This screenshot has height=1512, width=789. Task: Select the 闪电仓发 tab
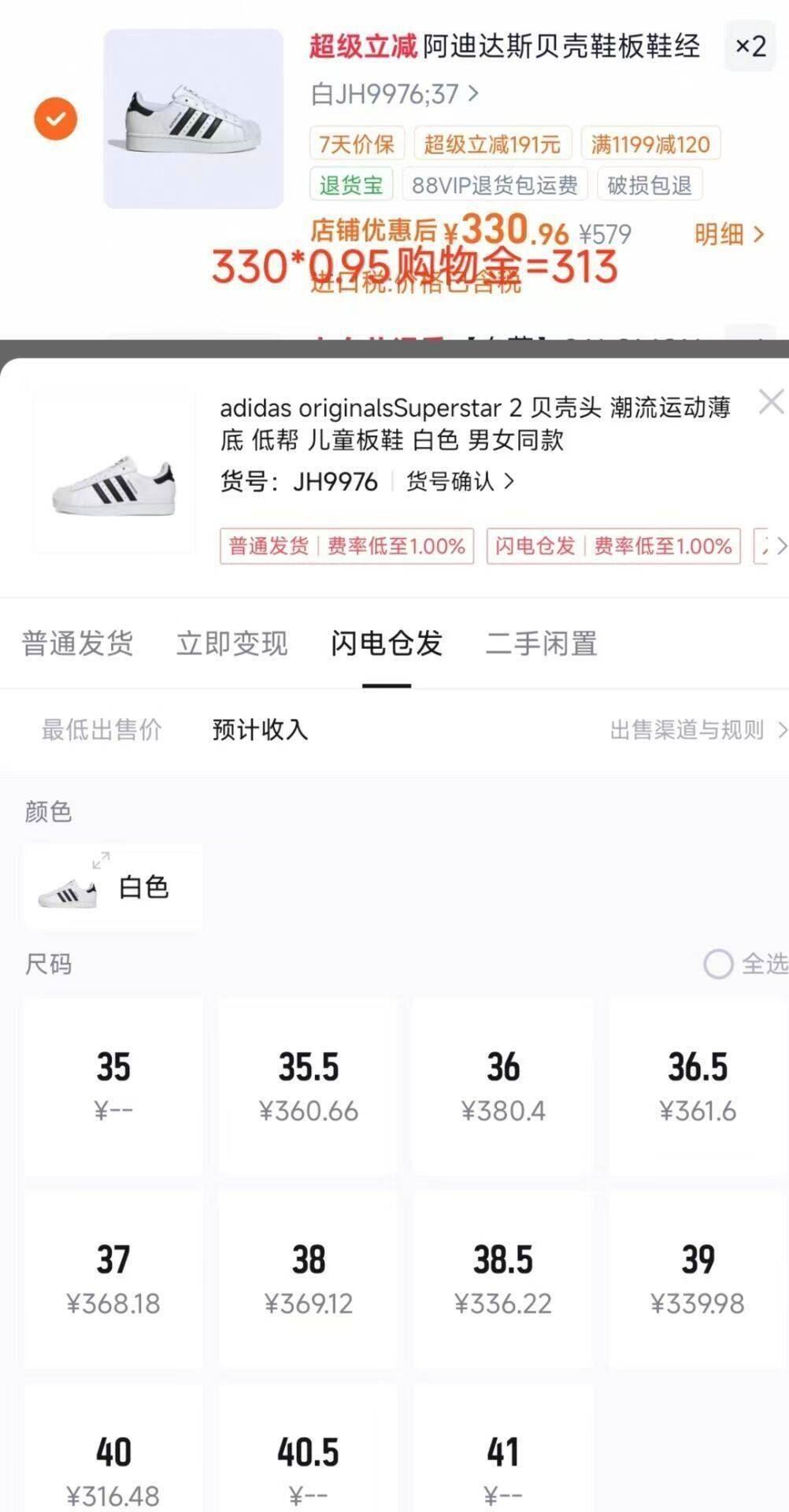(387, 643)
